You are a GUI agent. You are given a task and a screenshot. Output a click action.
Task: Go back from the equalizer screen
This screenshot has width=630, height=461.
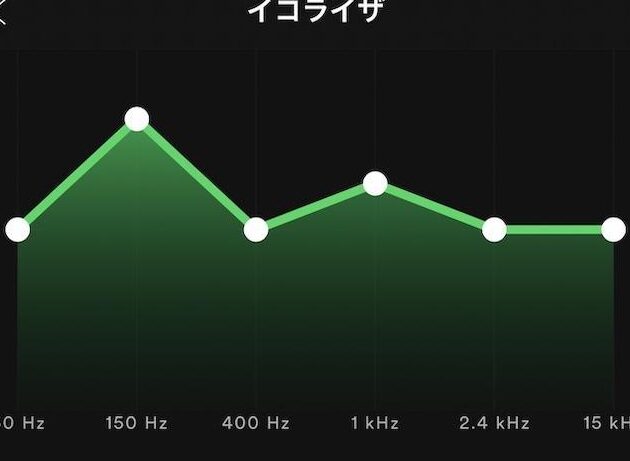tap(2, 16)
